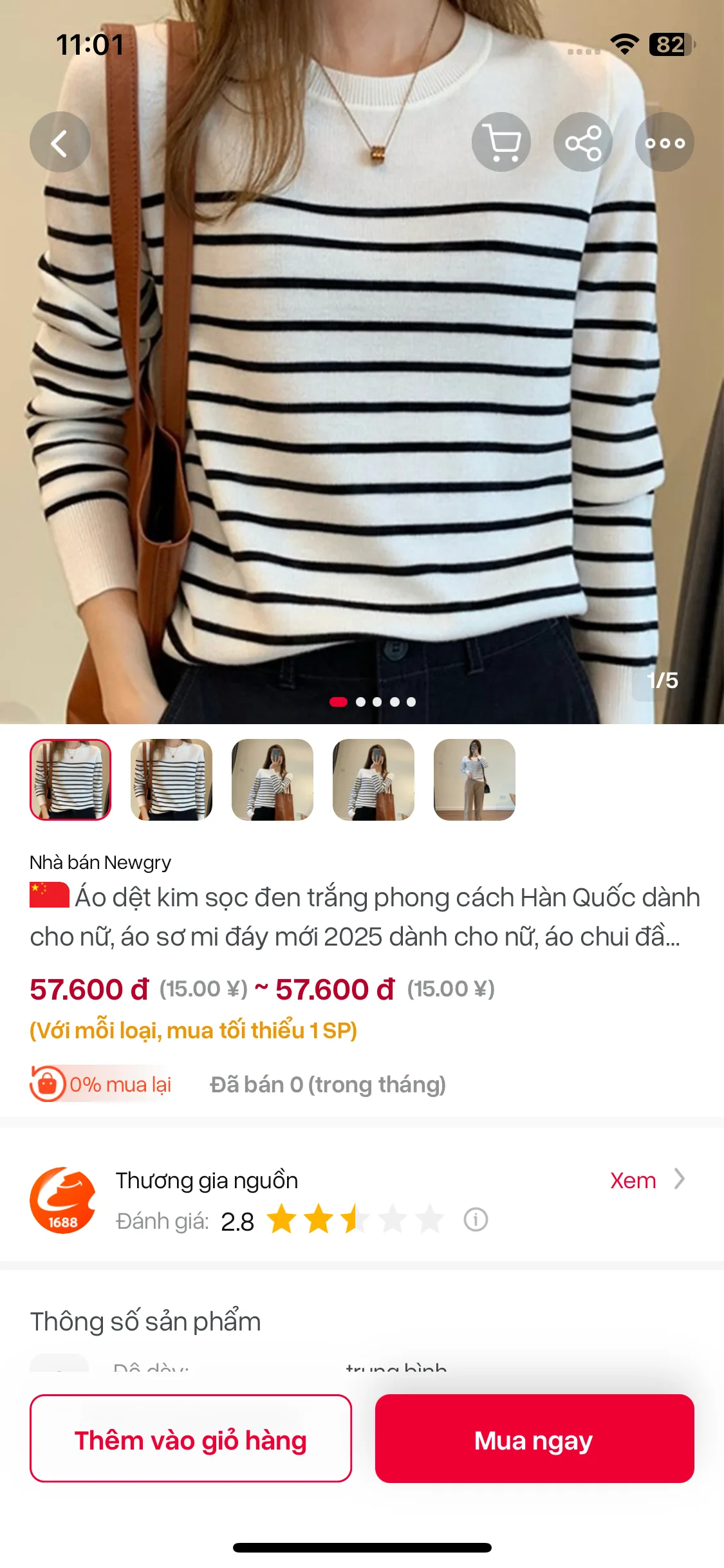Select the first product thumbnail image

pos(71,780)
